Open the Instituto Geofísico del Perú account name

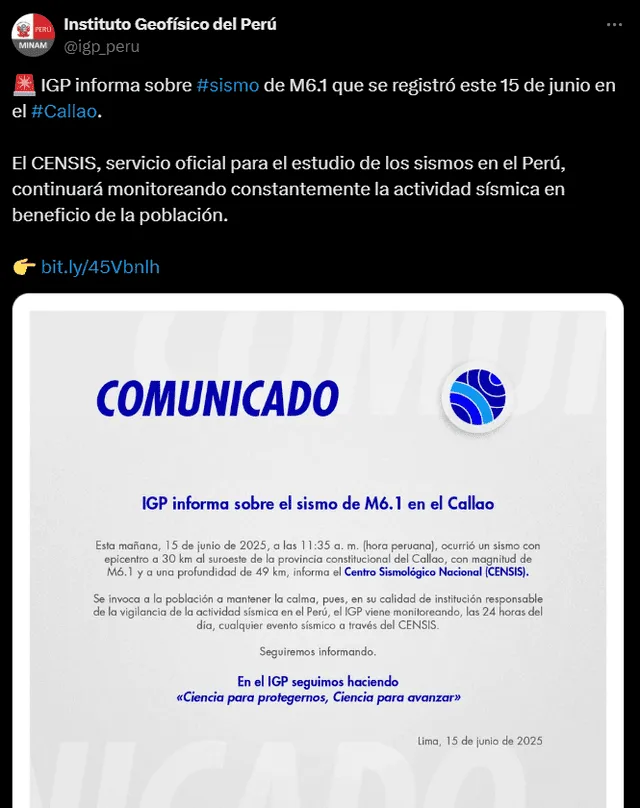[170, 24]
